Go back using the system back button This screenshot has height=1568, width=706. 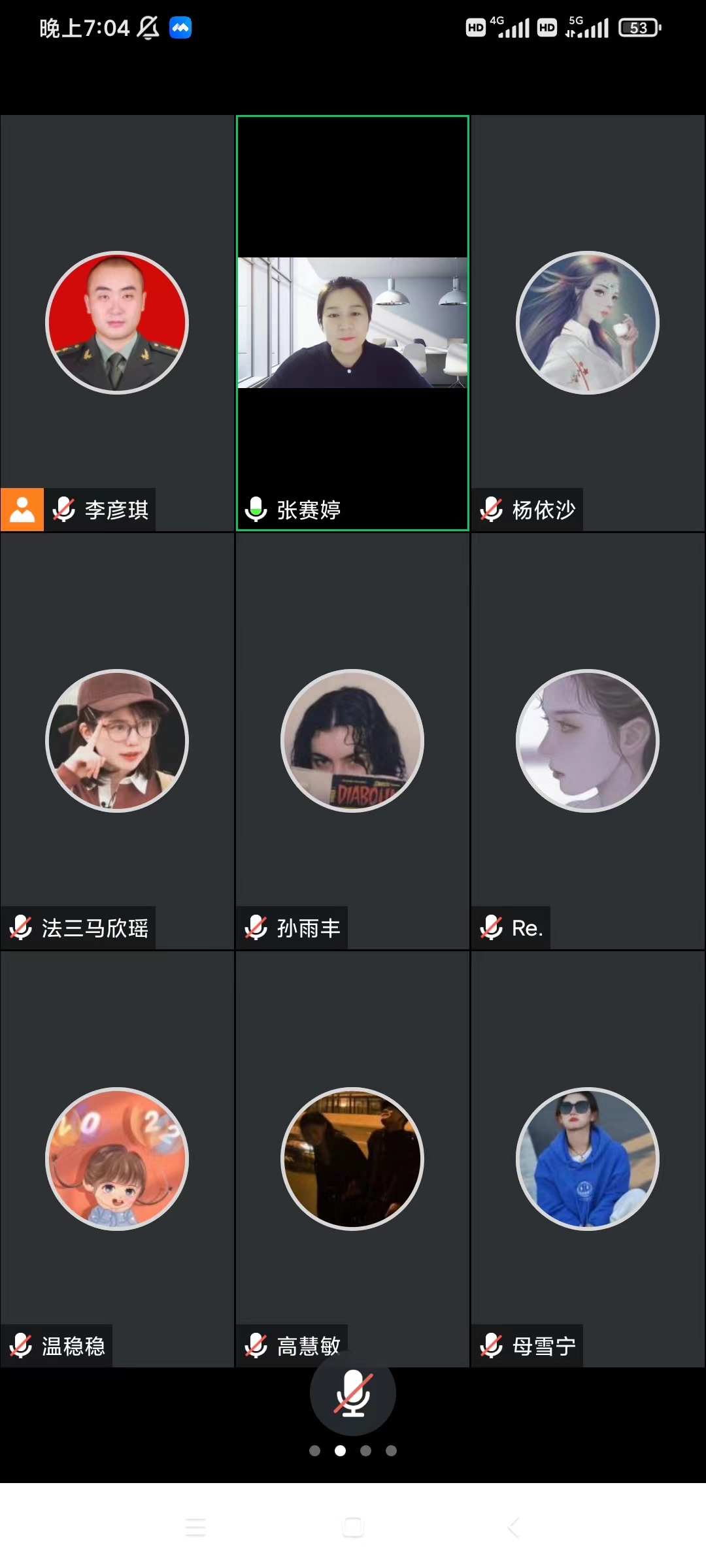point(514,1527)
